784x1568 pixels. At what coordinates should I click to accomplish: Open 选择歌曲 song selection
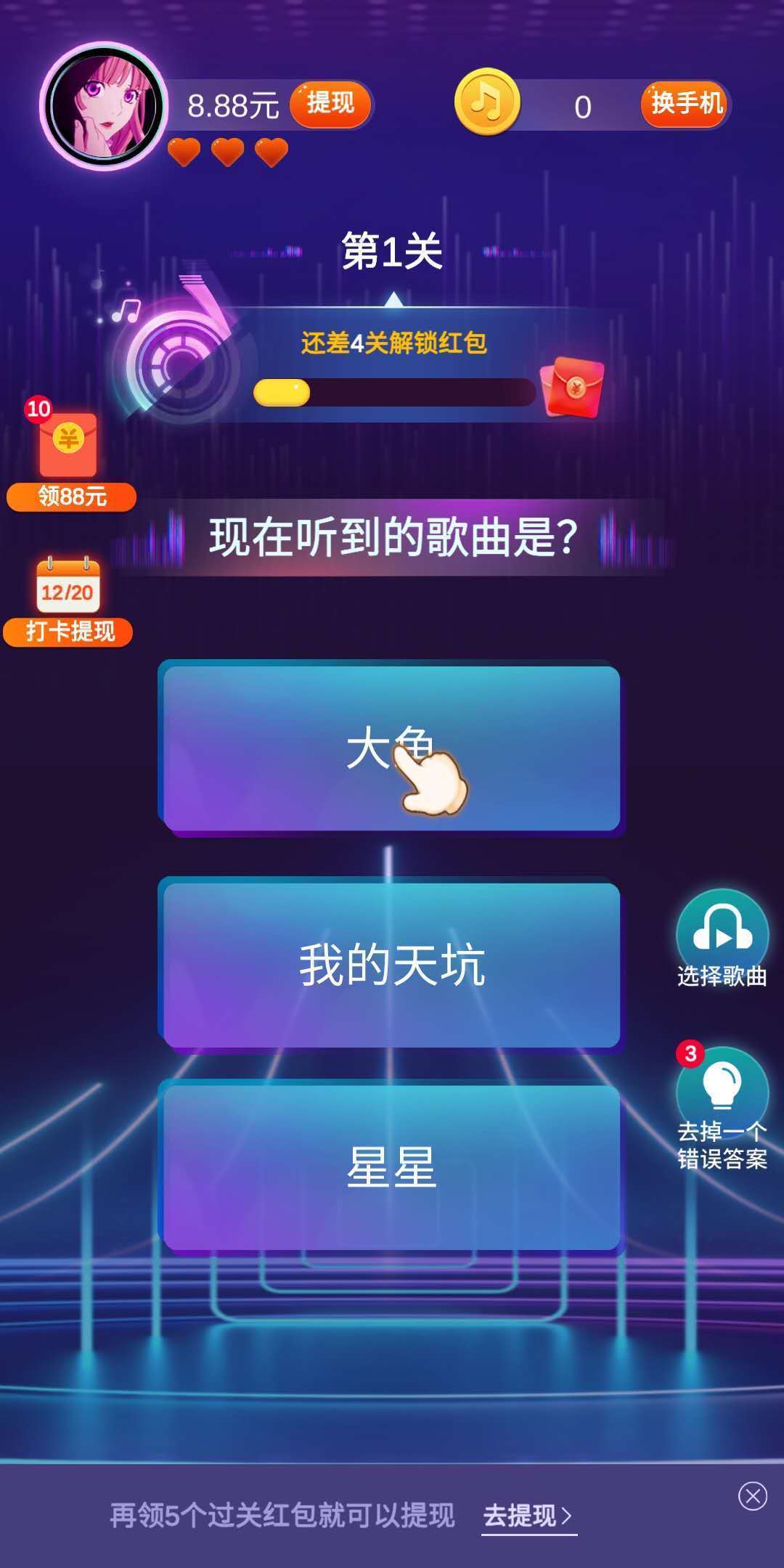coord(722,937)
